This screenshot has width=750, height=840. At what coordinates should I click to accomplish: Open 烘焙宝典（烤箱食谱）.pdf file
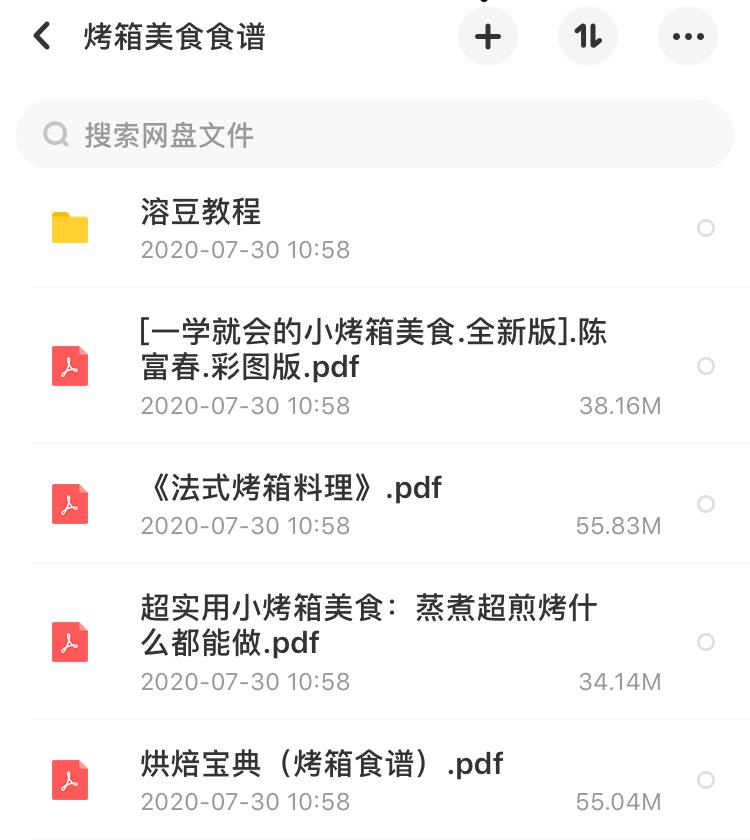321,764
